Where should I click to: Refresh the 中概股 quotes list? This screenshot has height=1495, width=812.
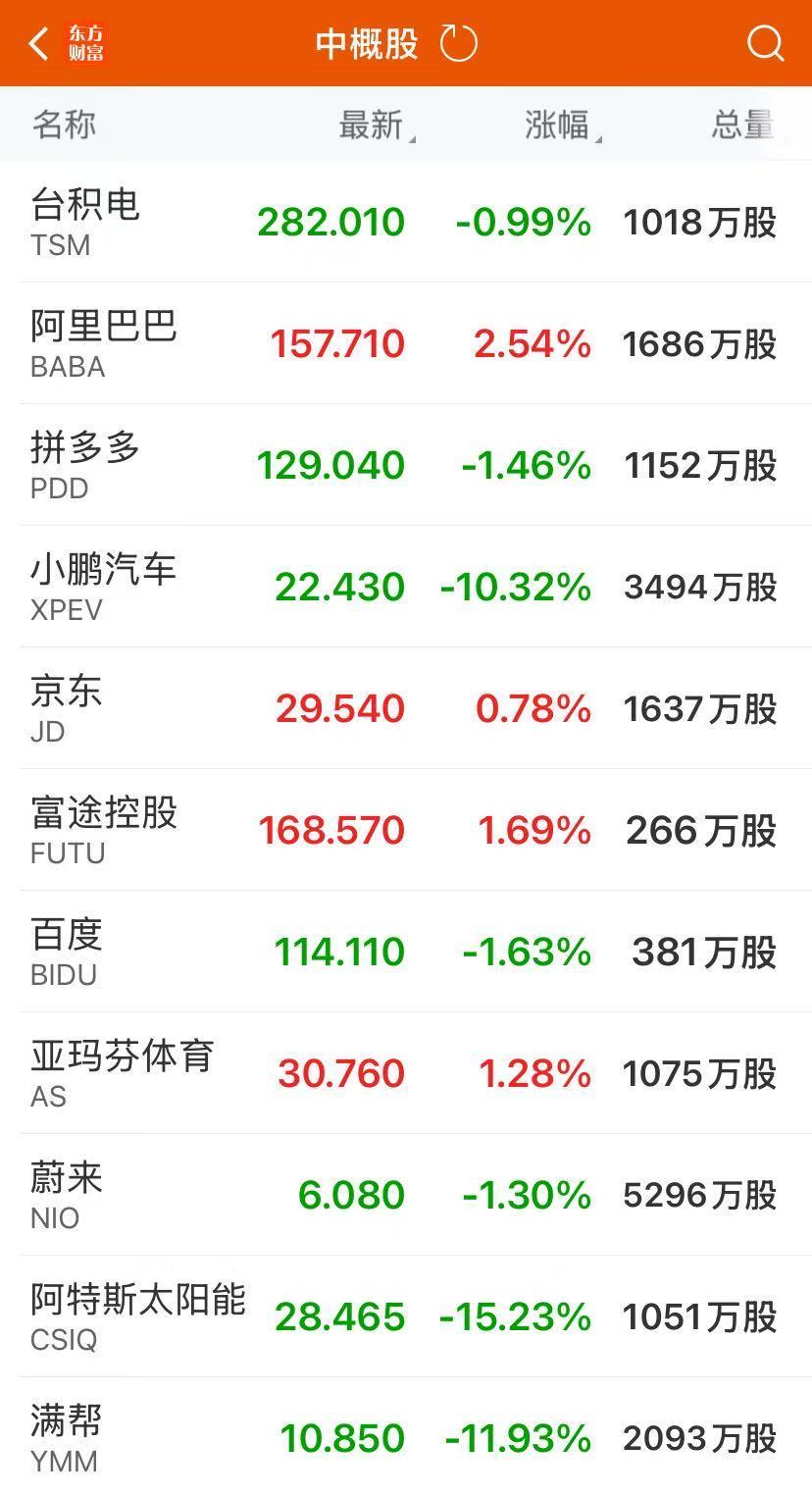(458, 44)
